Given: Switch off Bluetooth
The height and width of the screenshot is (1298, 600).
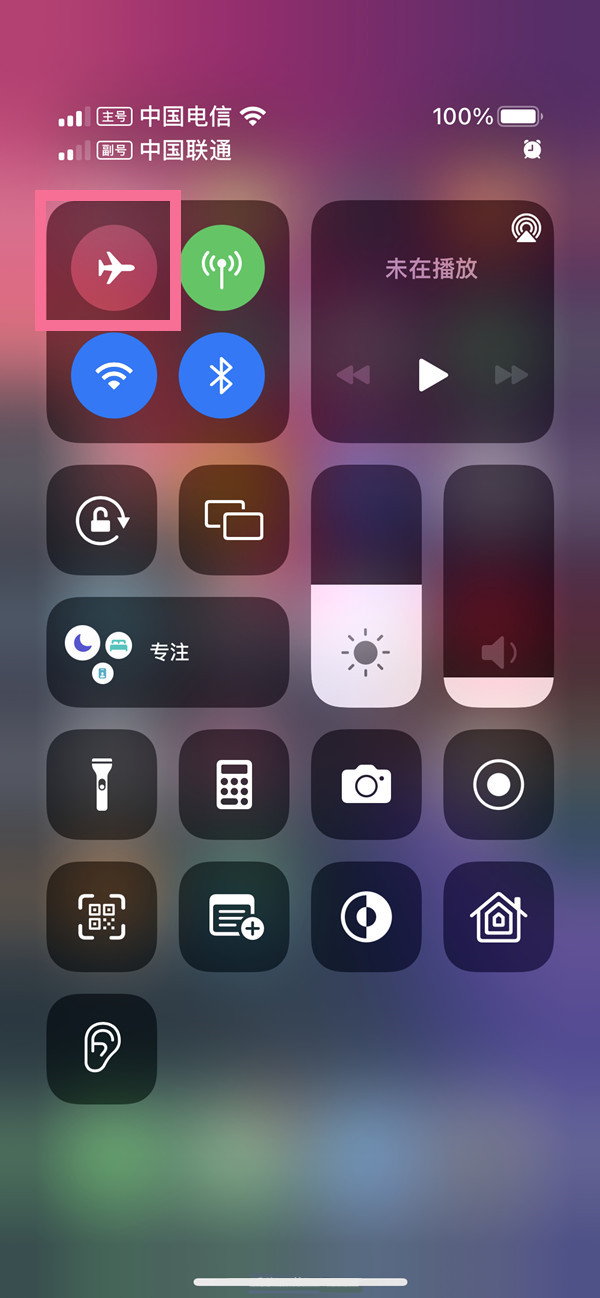Looking at the screenshot, I should [x=221, y=375].
